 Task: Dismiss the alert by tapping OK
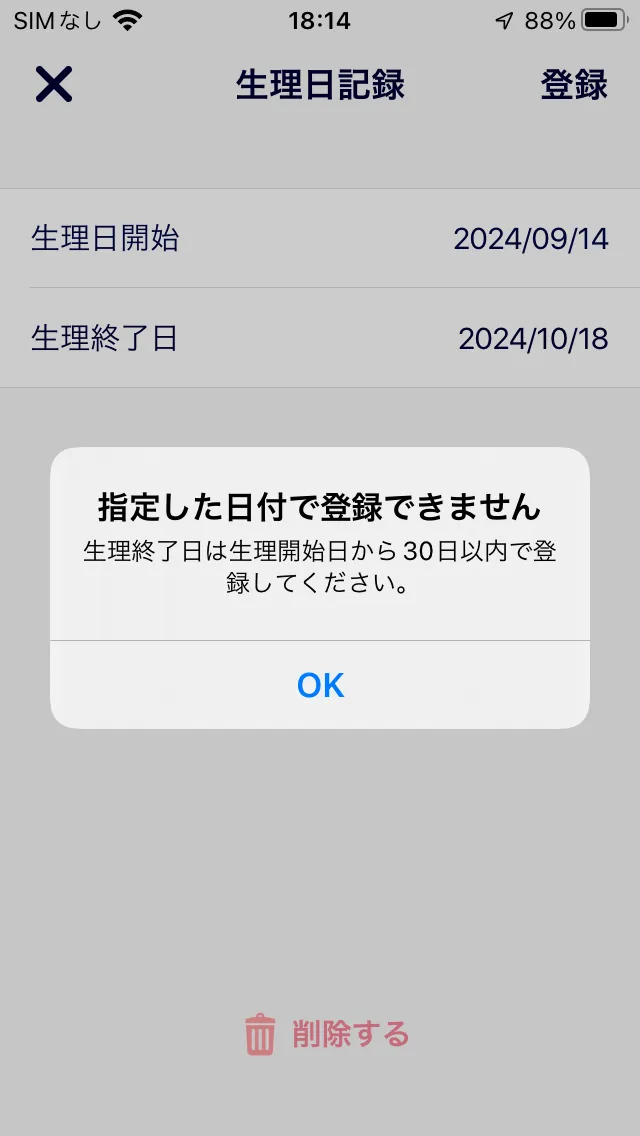[320, 685]
